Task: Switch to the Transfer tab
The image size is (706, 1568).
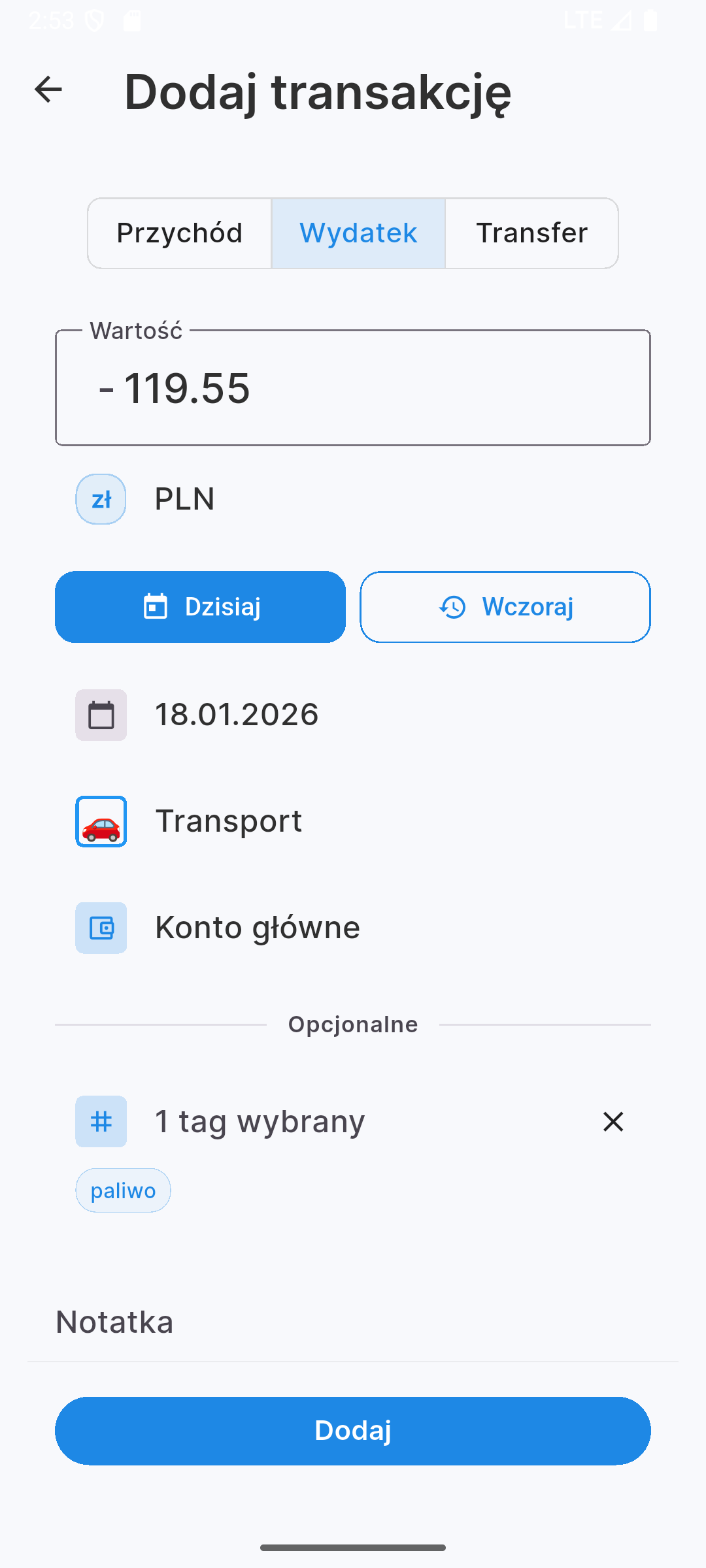Action: pos(531,233)
